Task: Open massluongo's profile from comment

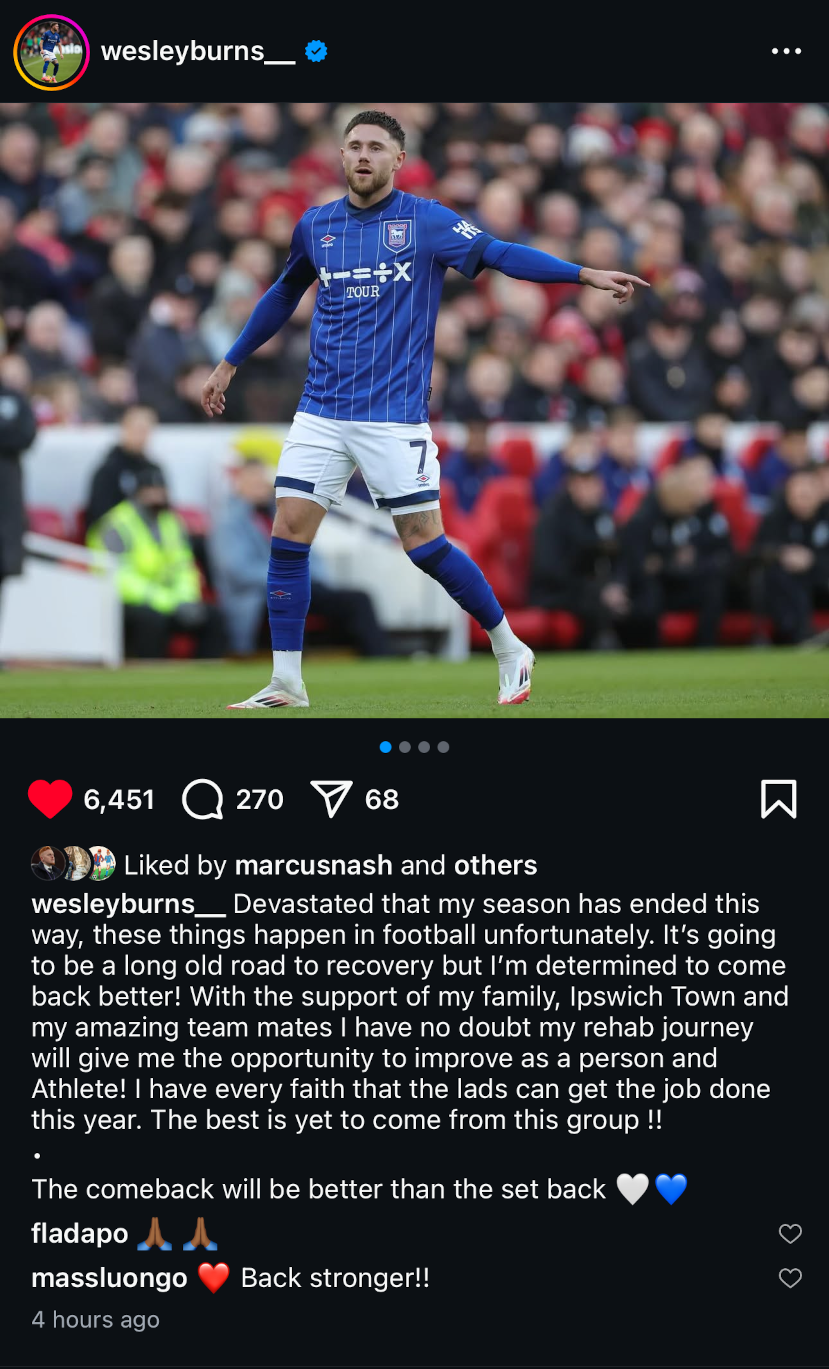Action: (109, 1278)
